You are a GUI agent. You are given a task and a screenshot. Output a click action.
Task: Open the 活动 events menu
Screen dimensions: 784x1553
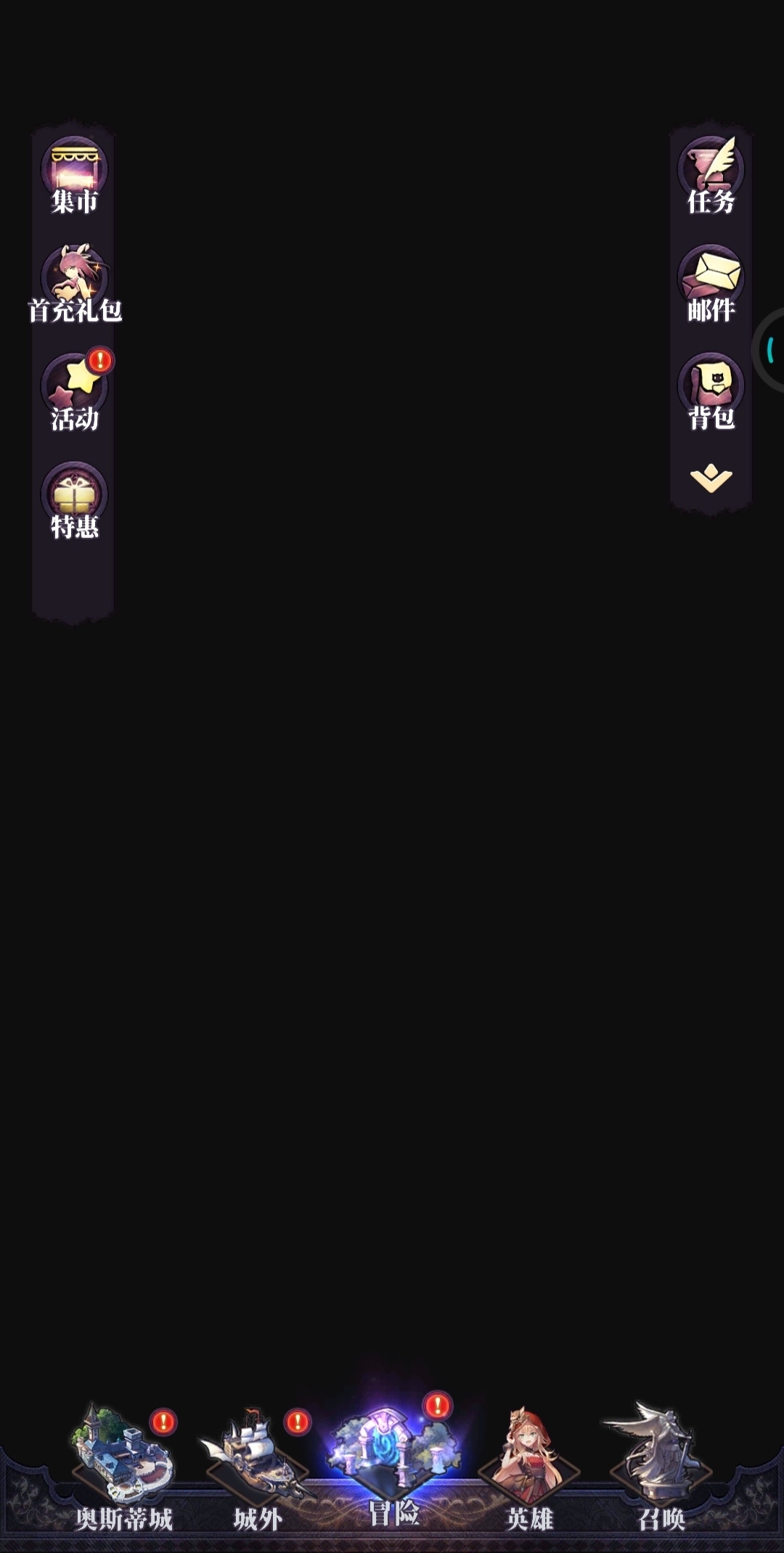point(74,393)
